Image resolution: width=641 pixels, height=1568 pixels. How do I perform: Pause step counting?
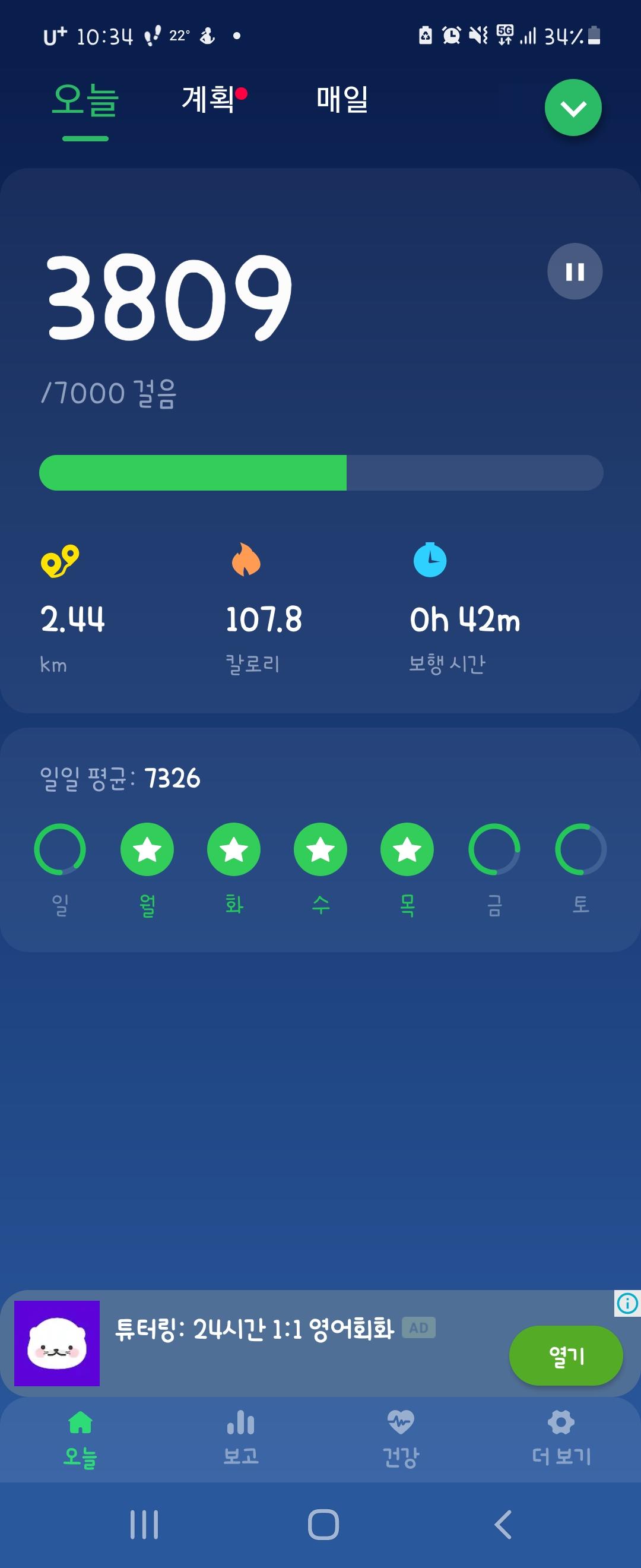click(x=574, y=271)
